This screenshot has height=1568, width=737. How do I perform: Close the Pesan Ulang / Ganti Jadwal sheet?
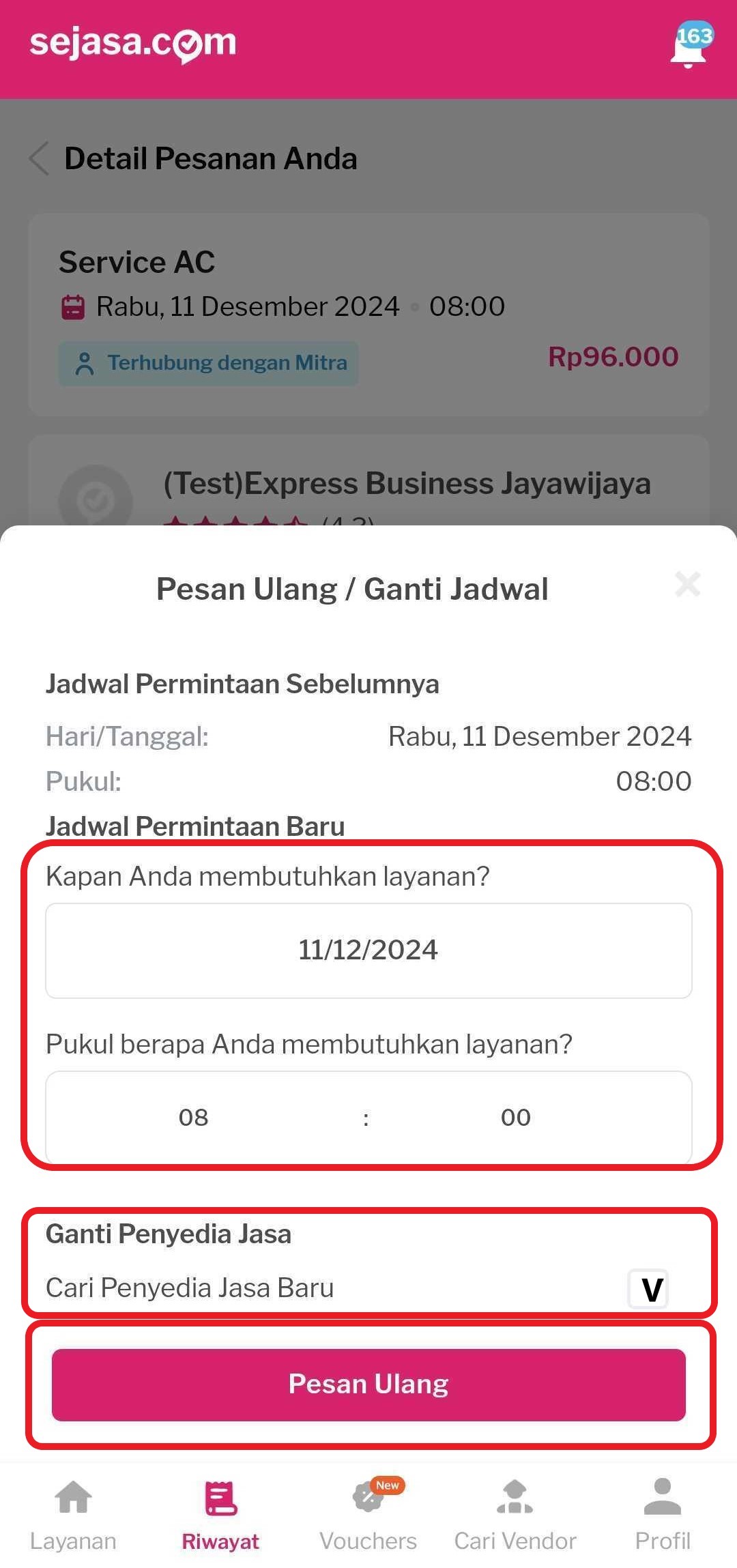click(x=687, y=585)
